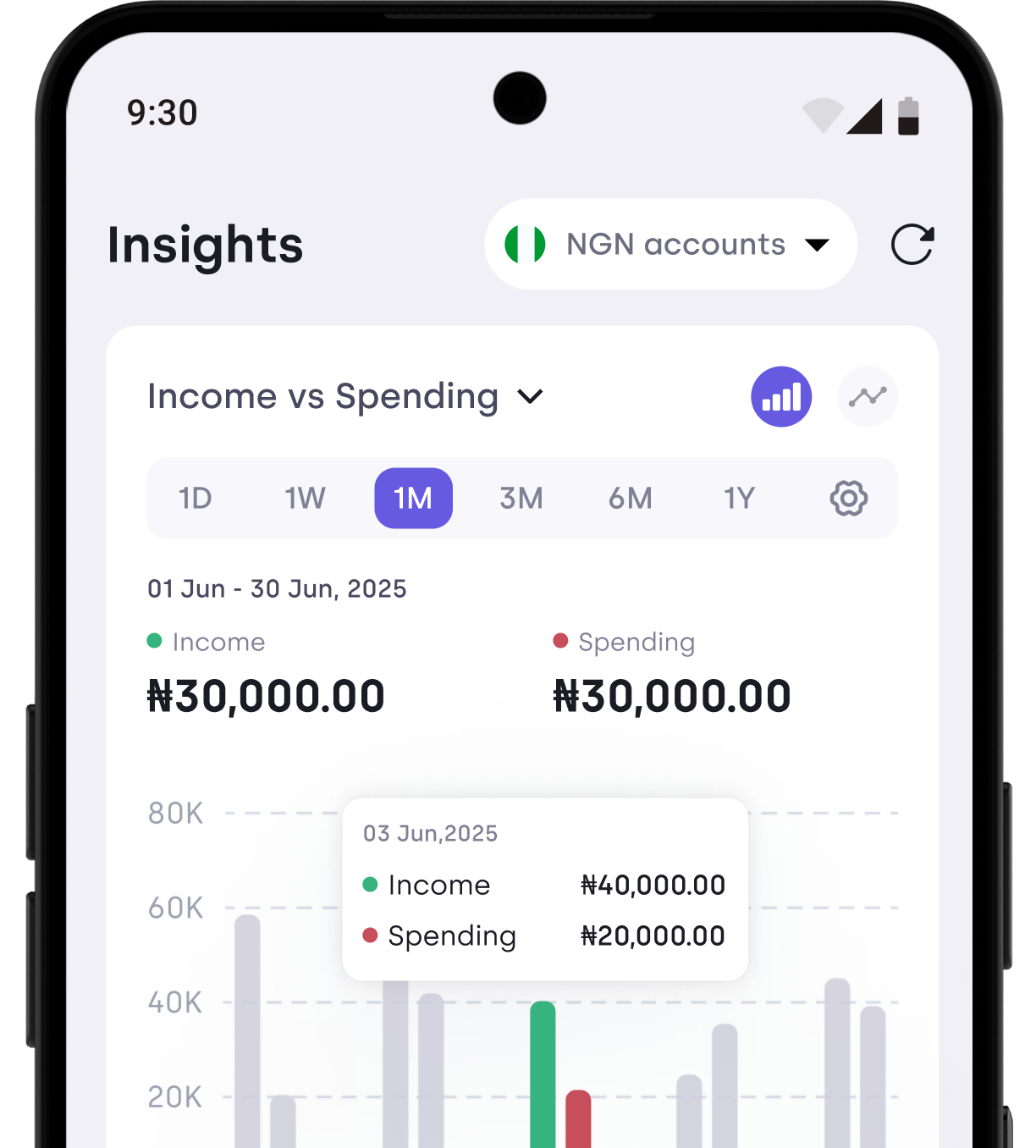Refresh the insights data
Screen dimensions: 1036x1148
pyautogui.click(x=912, y=245)
